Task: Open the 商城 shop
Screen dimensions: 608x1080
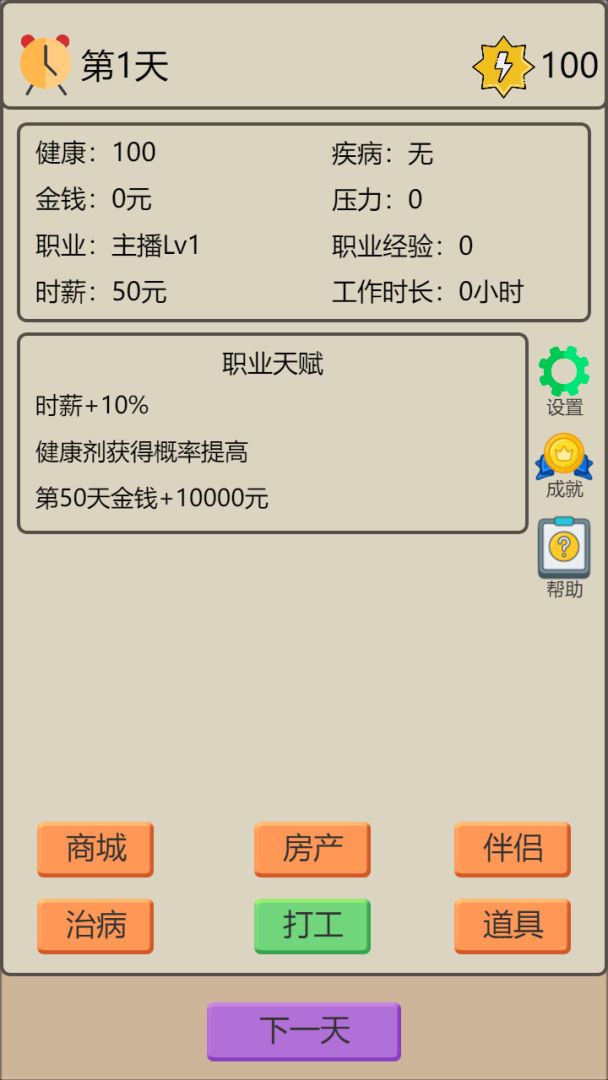Action: pos(95,849)
